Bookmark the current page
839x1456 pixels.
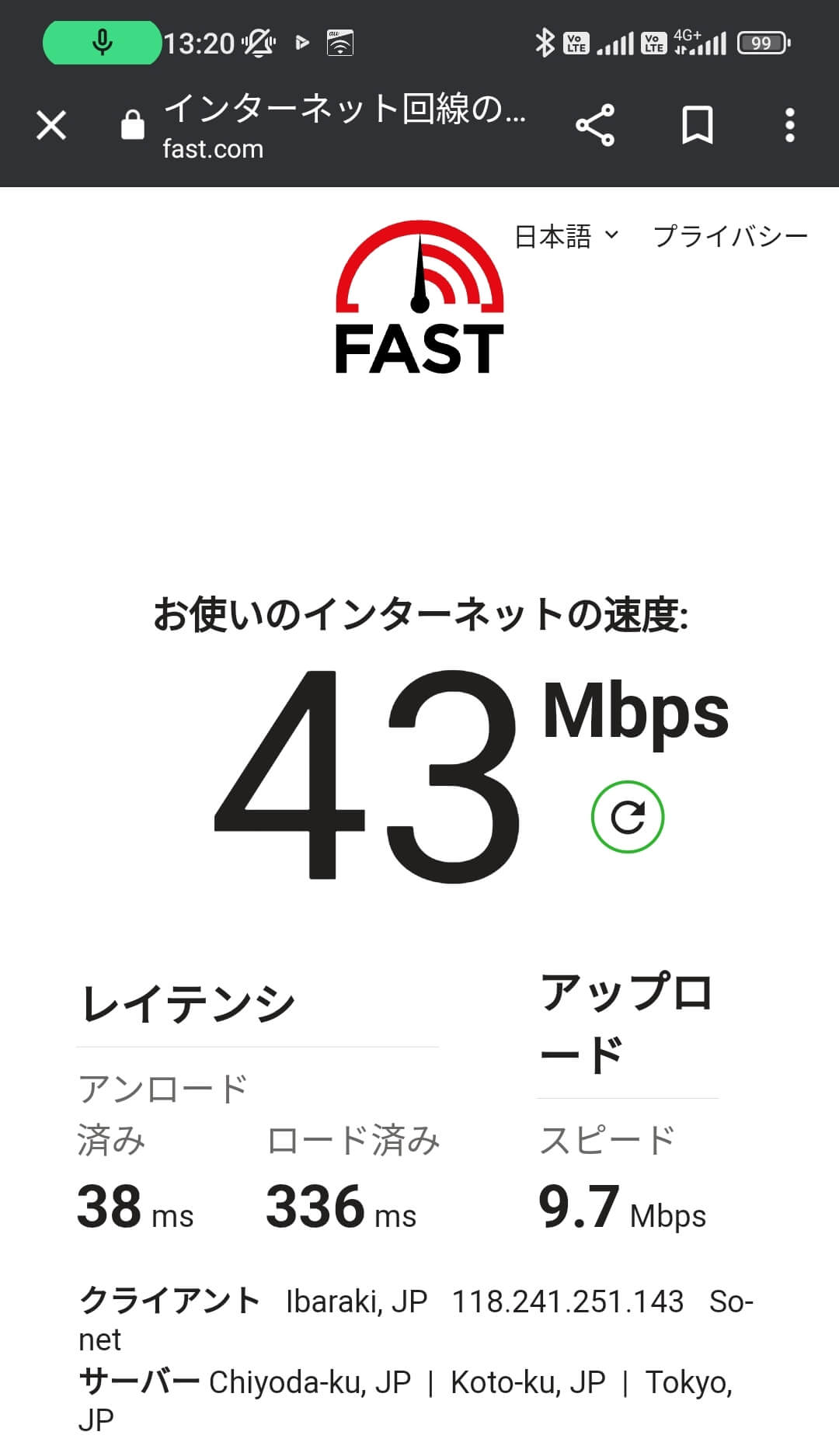pos(697,125)
